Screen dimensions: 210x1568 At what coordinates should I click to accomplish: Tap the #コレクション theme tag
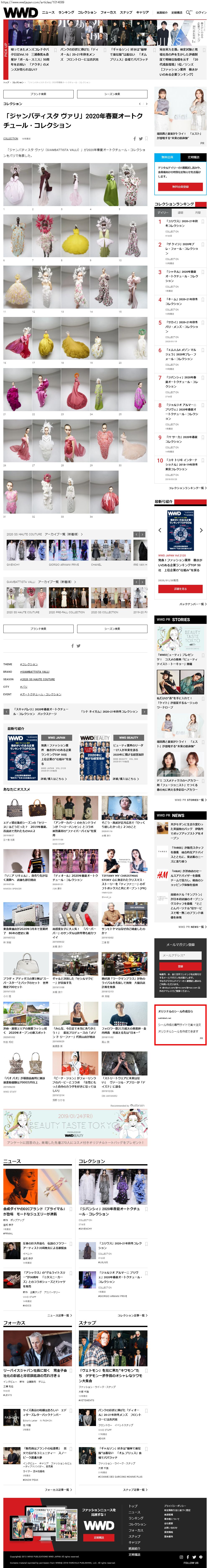tap(29, 664)
